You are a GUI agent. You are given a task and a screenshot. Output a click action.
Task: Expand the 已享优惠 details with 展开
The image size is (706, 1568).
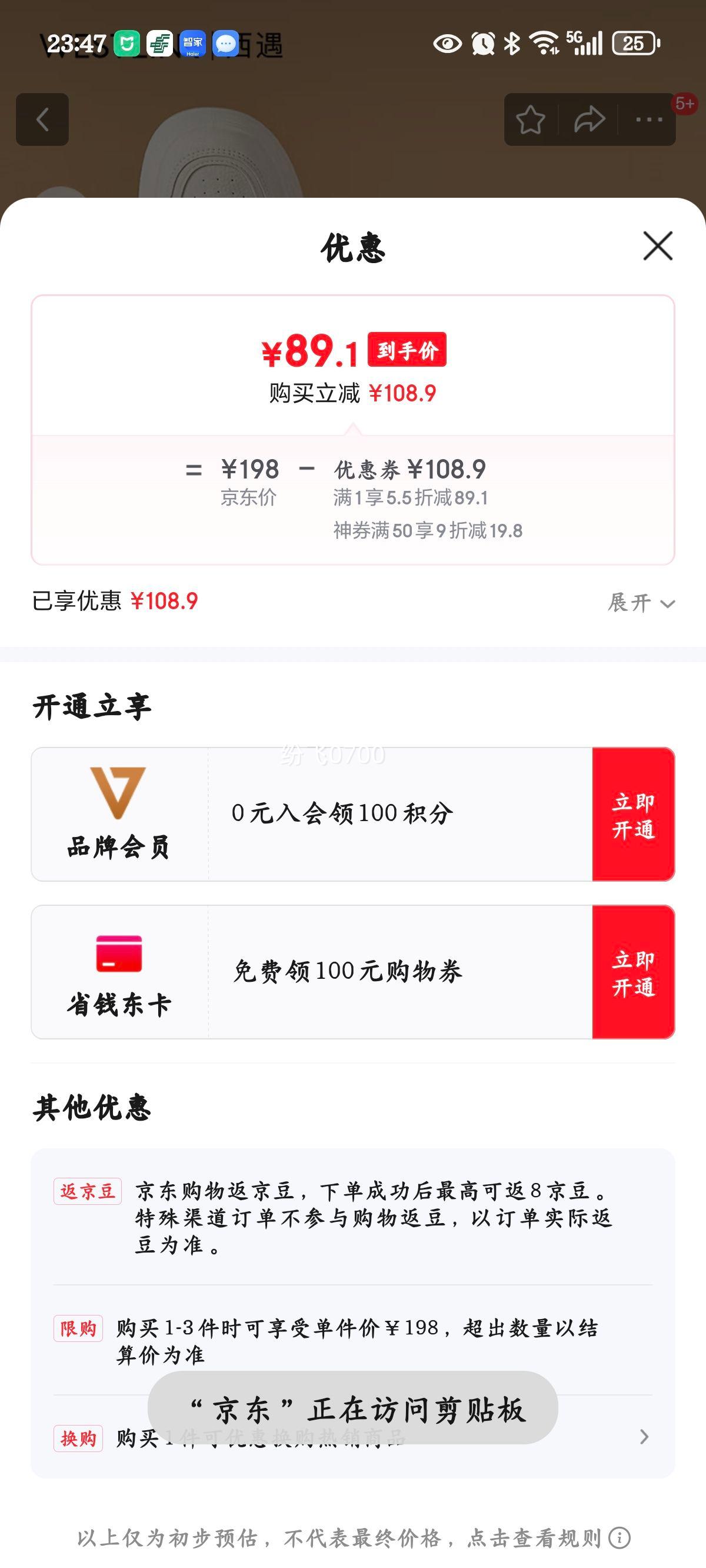(641, 603)
